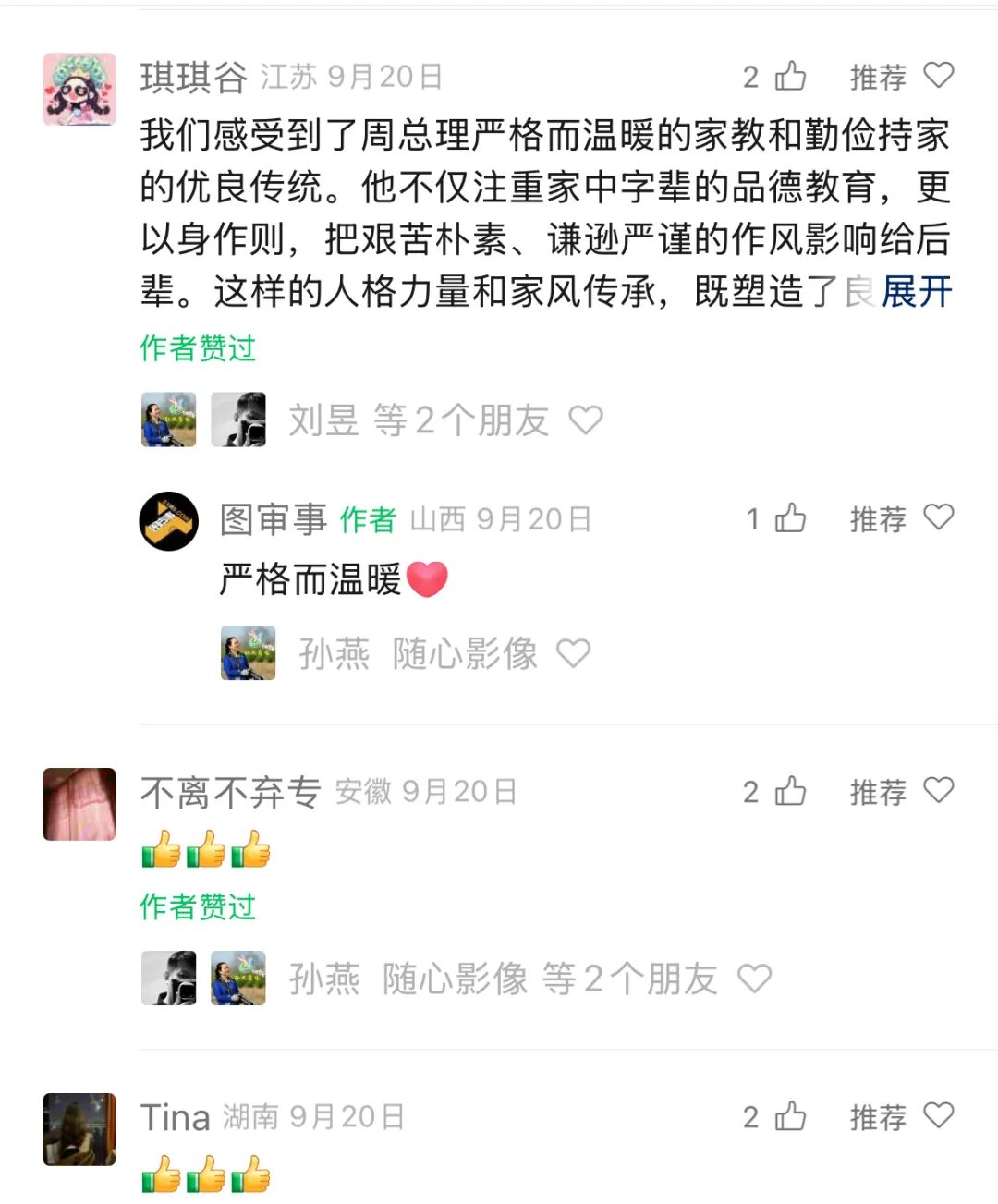Open 图审事's profile avatar
Viewport: 998px width, 1204px height.
(x=168, y=521)
